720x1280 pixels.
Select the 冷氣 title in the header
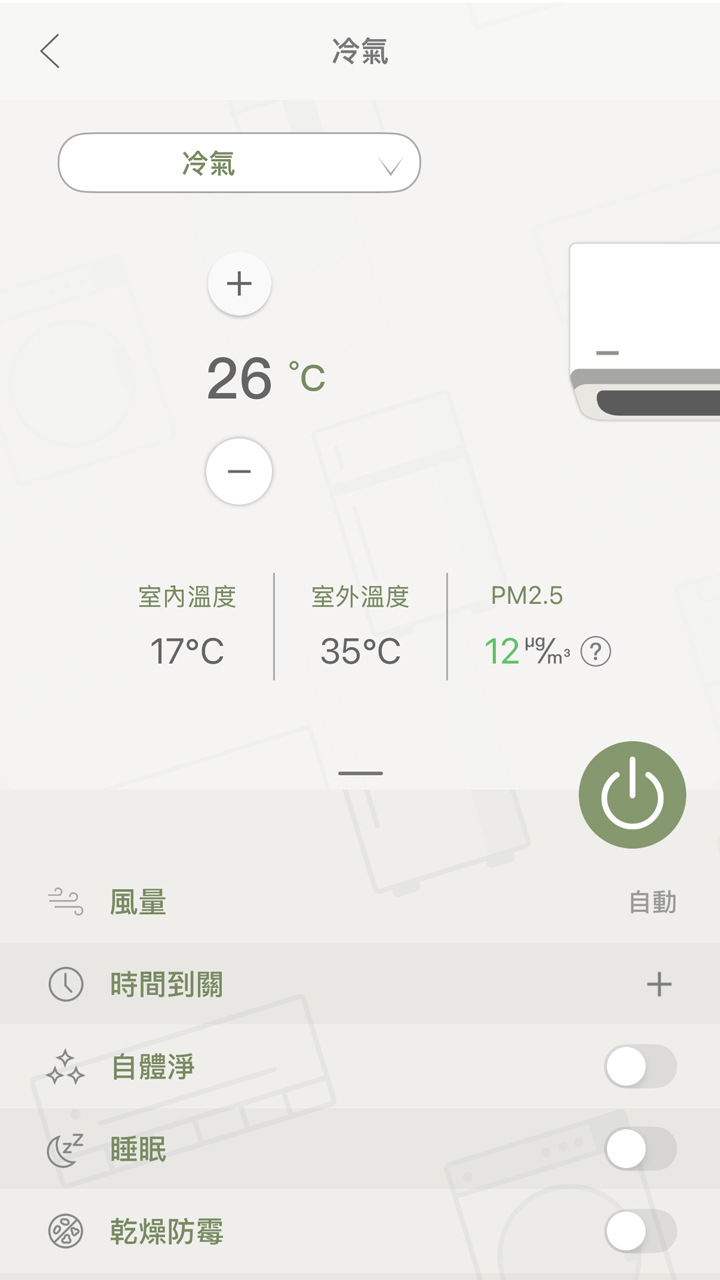click(360, 51)
